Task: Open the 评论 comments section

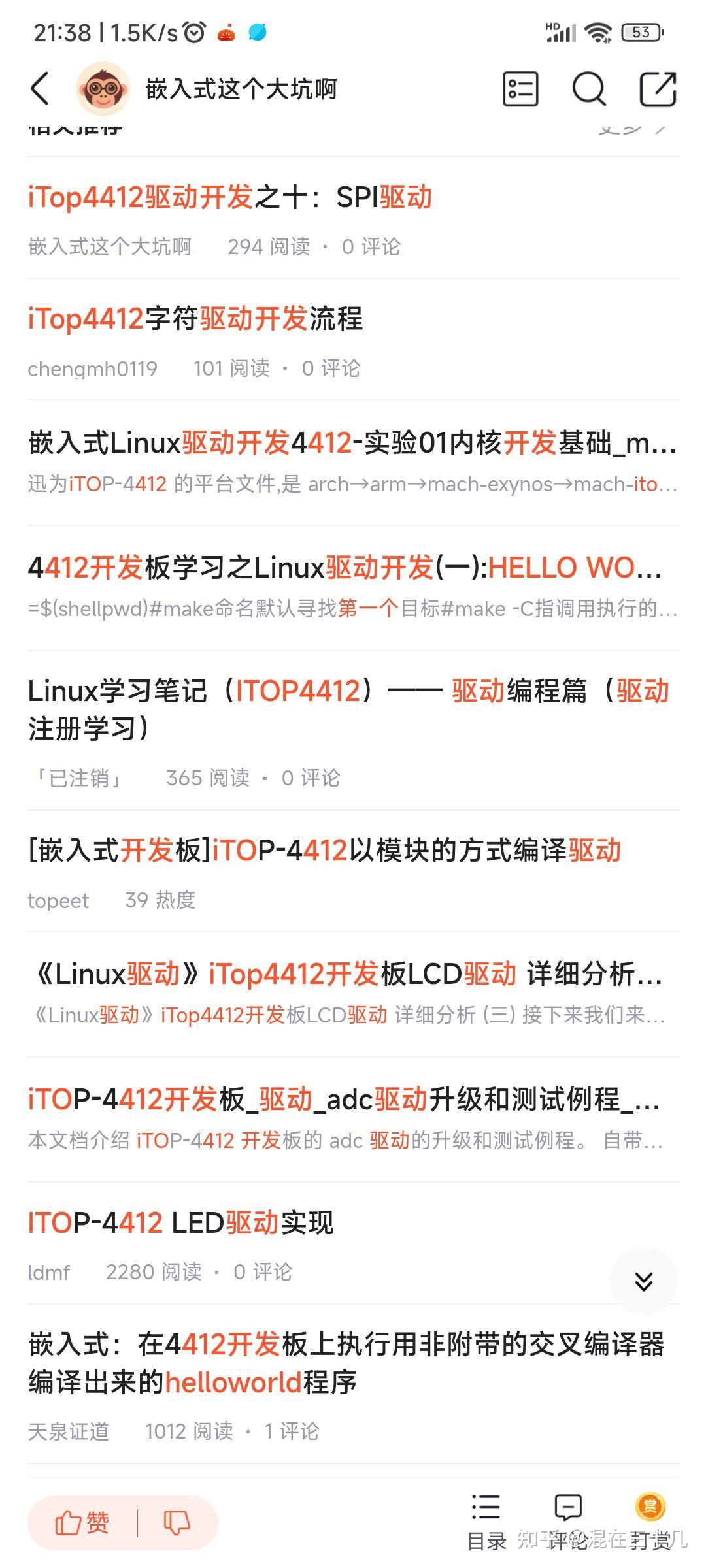Action: 567,1522
